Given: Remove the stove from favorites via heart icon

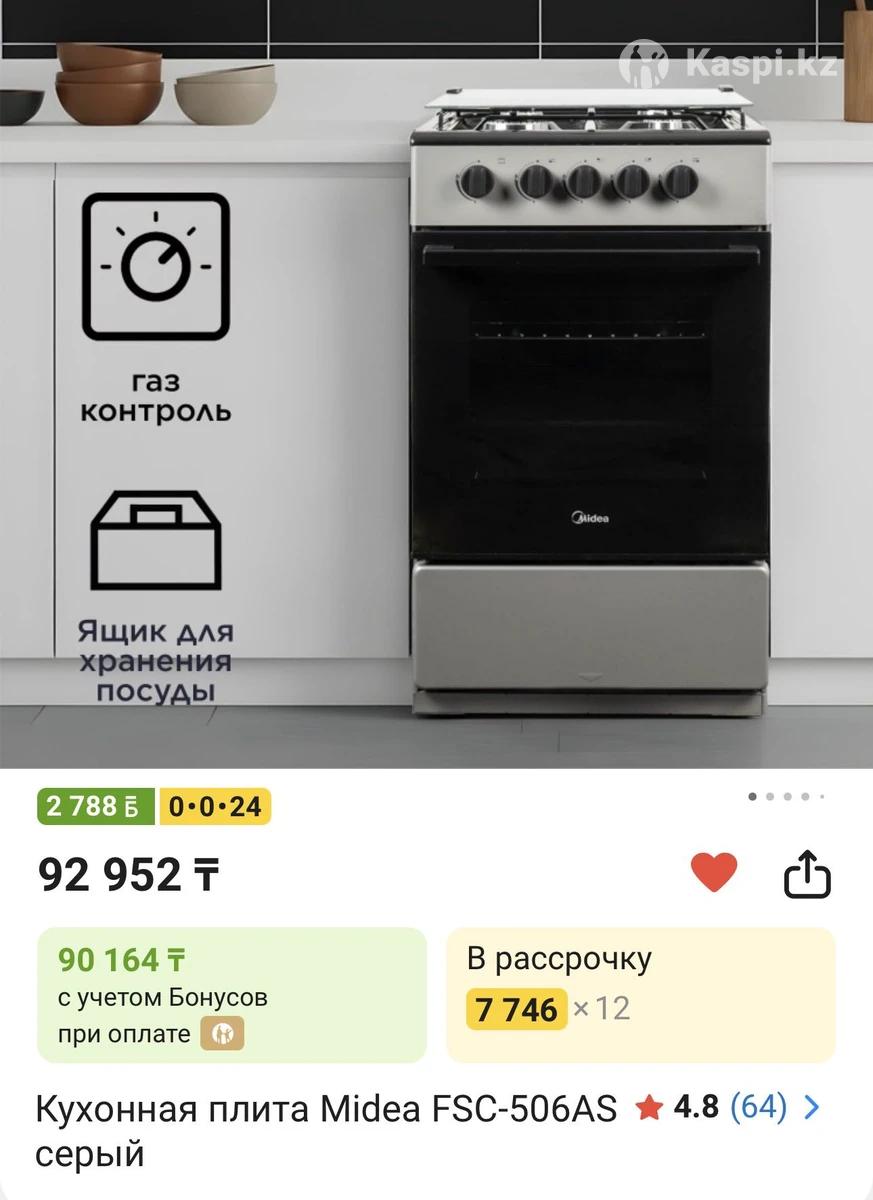Looking at the screenshot, I should 714,873.
